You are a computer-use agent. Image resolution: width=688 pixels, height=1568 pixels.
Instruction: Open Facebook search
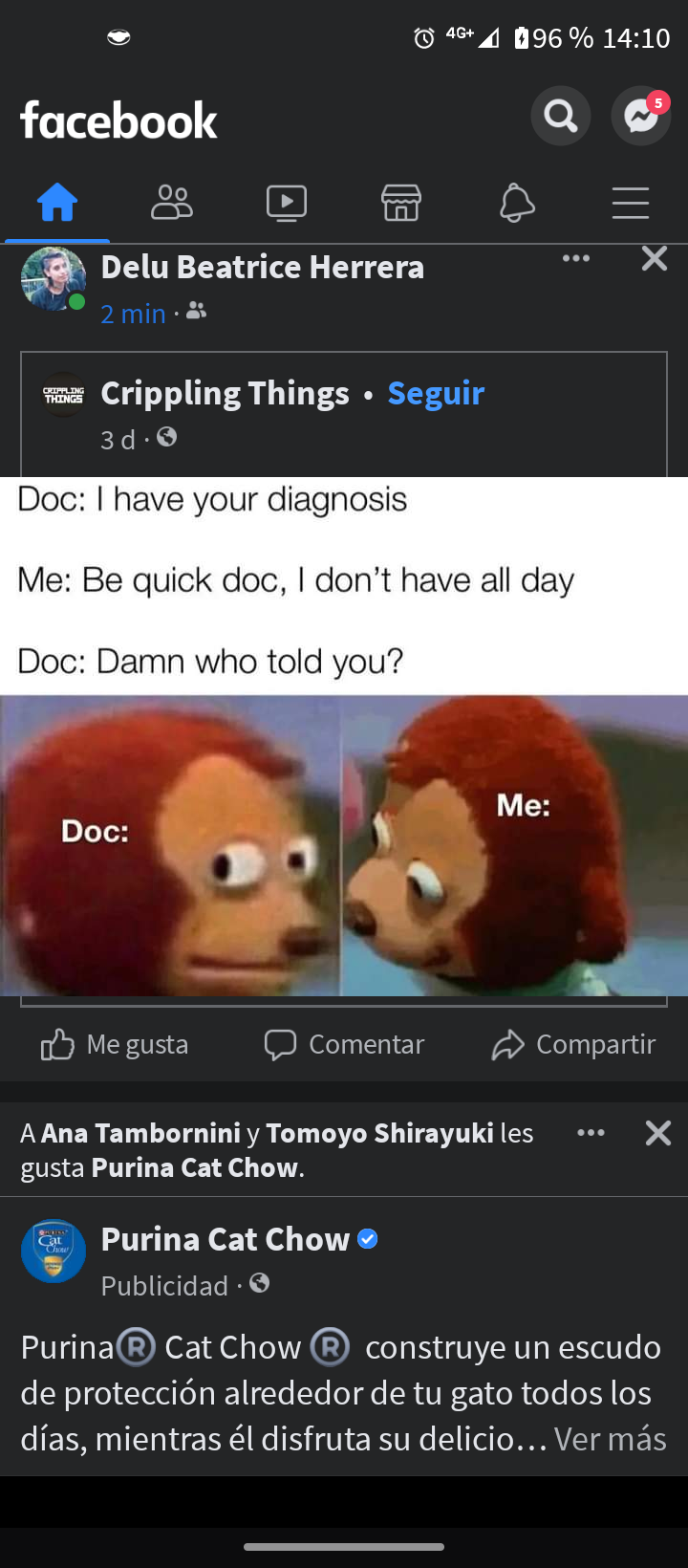(560, 117)
